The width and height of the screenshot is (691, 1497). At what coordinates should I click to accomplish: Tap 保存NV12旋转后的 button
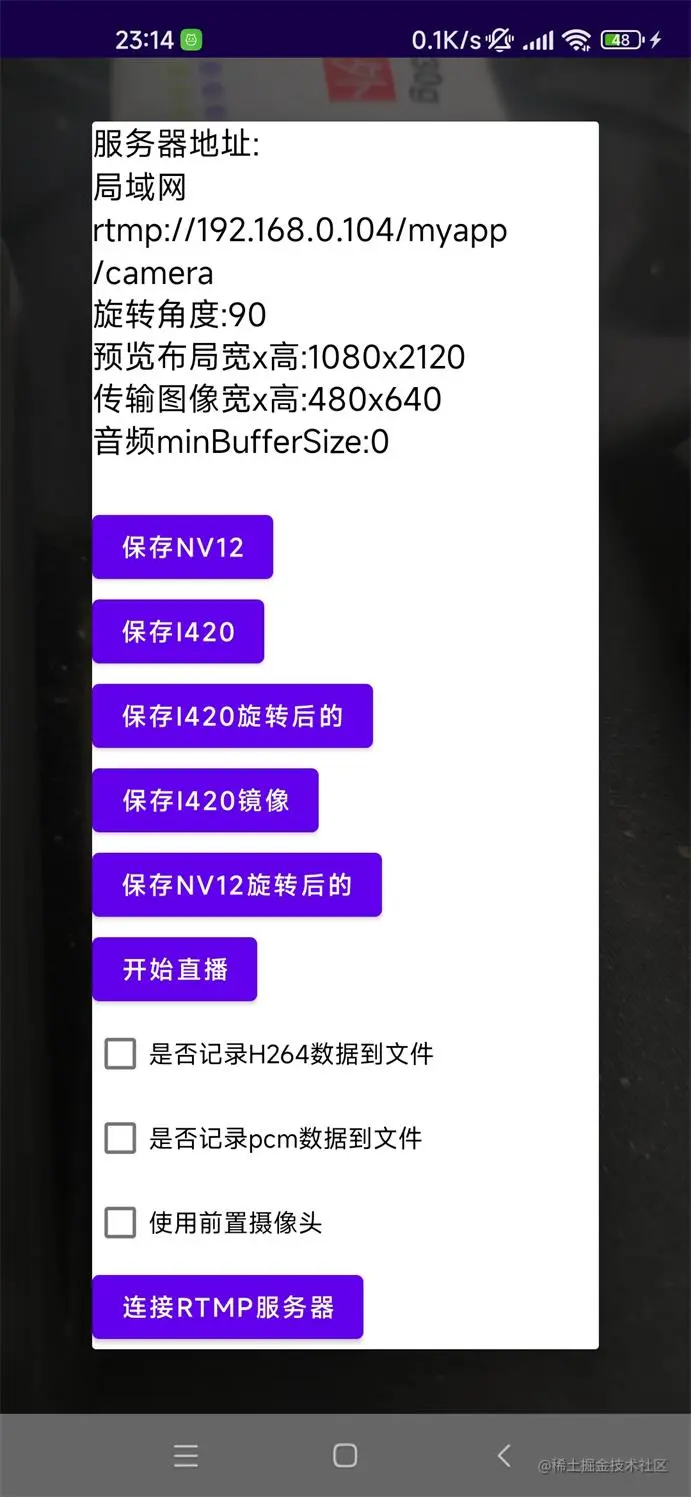click(x=237, y=885)
